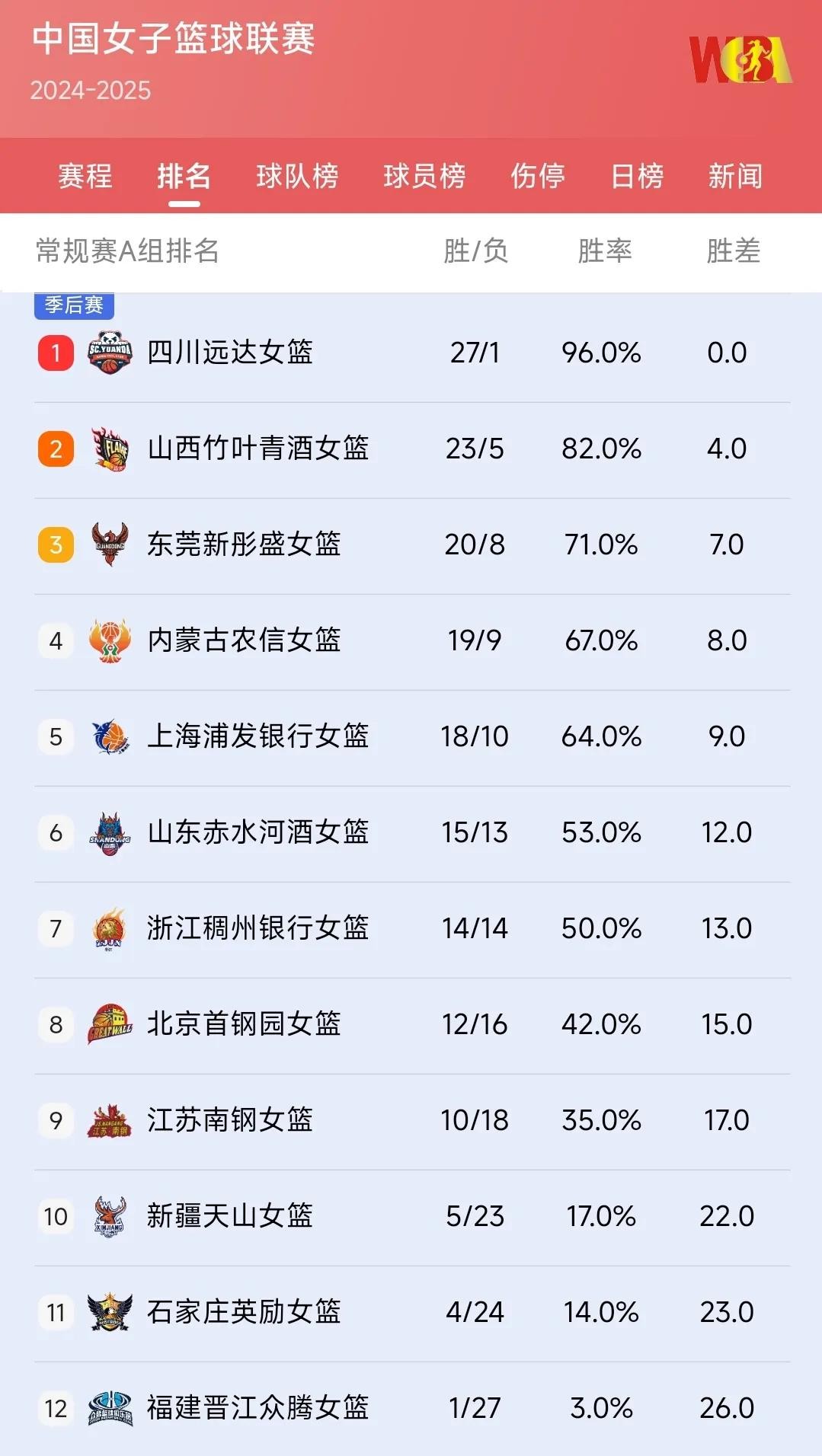This screenshot has width=822, height=1456.
Task: View 东莞新彤盛女篮 team details
Action: click(244, 544)
